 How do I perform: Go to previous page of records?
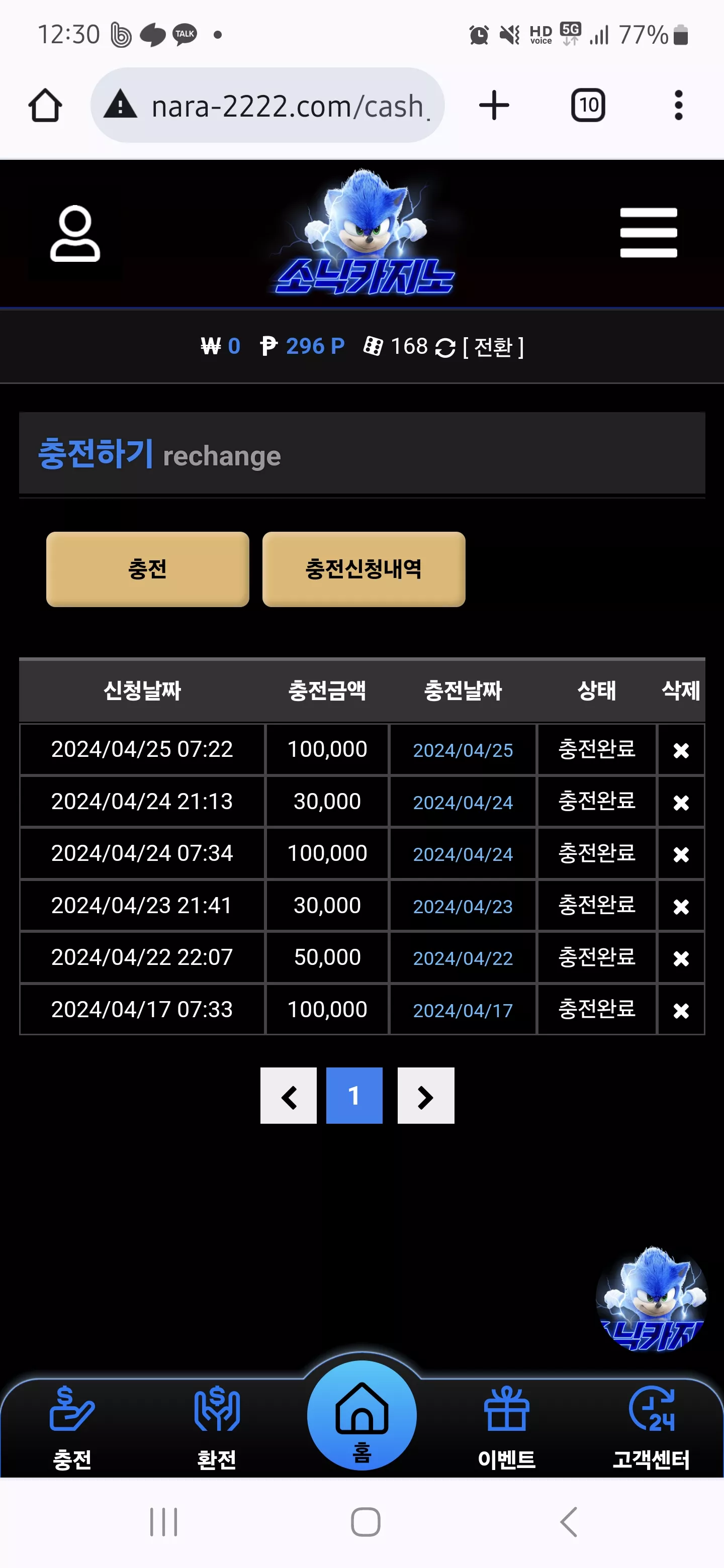click(289, 1096)
